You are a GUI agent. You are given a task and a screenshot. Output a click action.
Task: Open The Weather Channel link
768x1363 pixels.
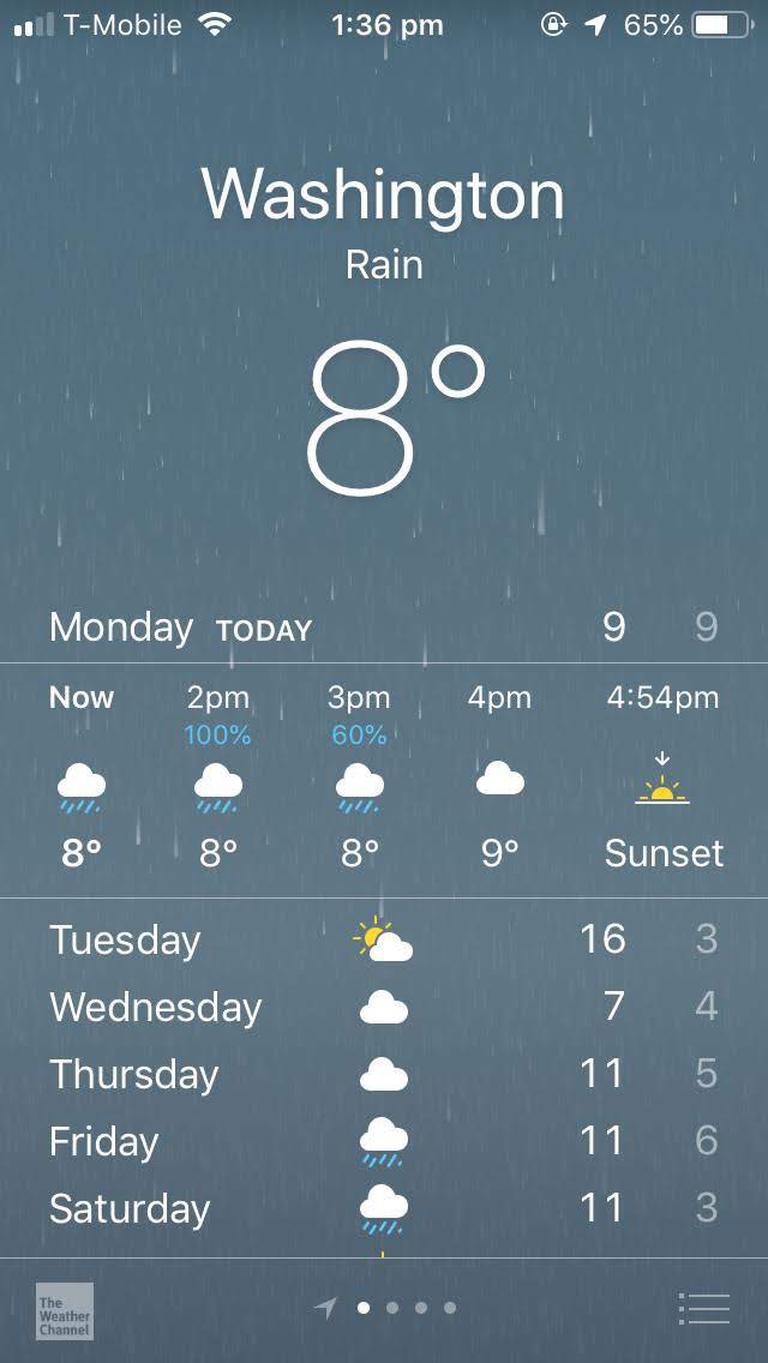tap(65, 1311)
